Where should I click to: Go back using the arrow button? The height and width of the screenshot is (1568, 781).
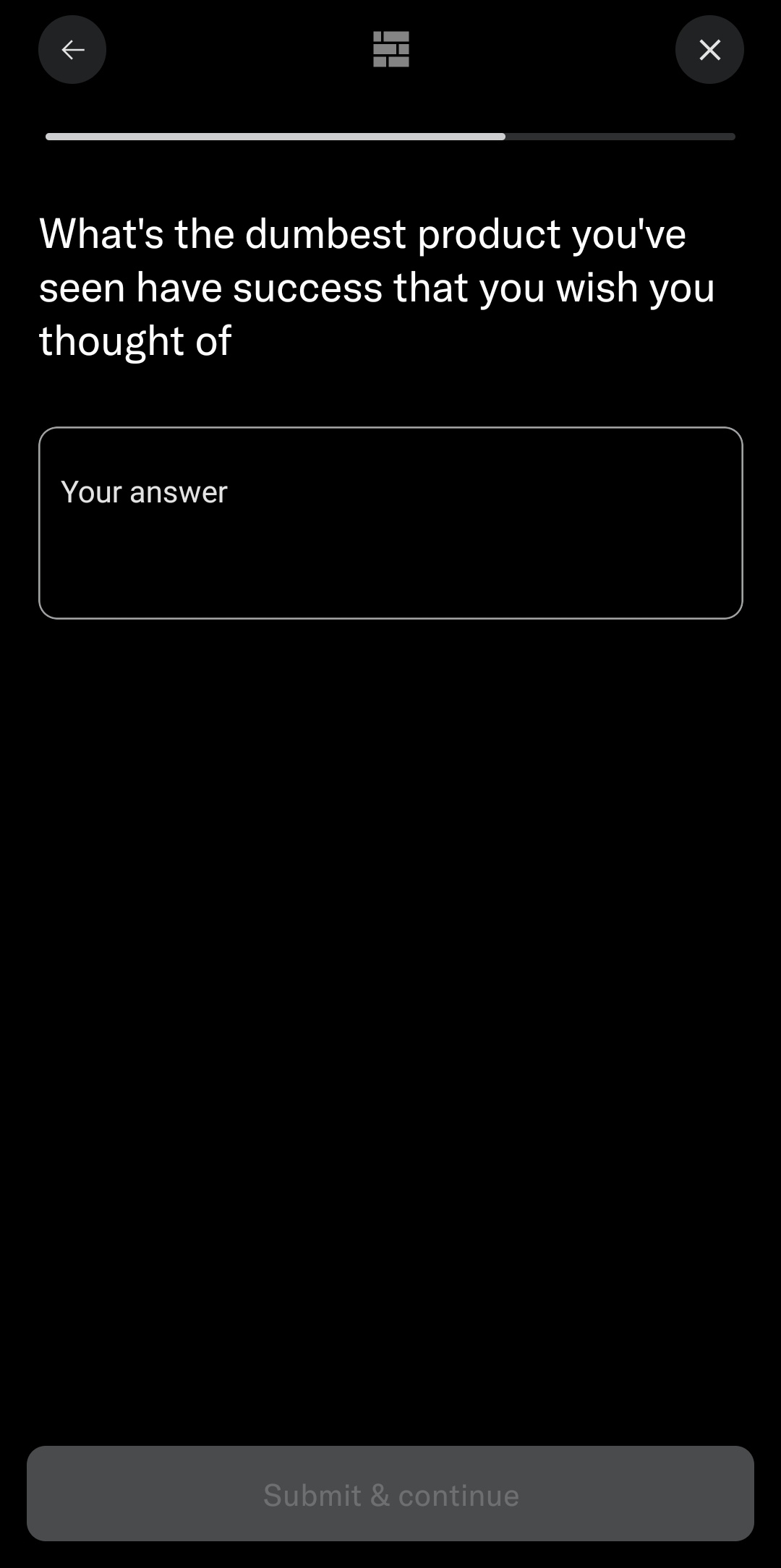(x=72, y=50)
